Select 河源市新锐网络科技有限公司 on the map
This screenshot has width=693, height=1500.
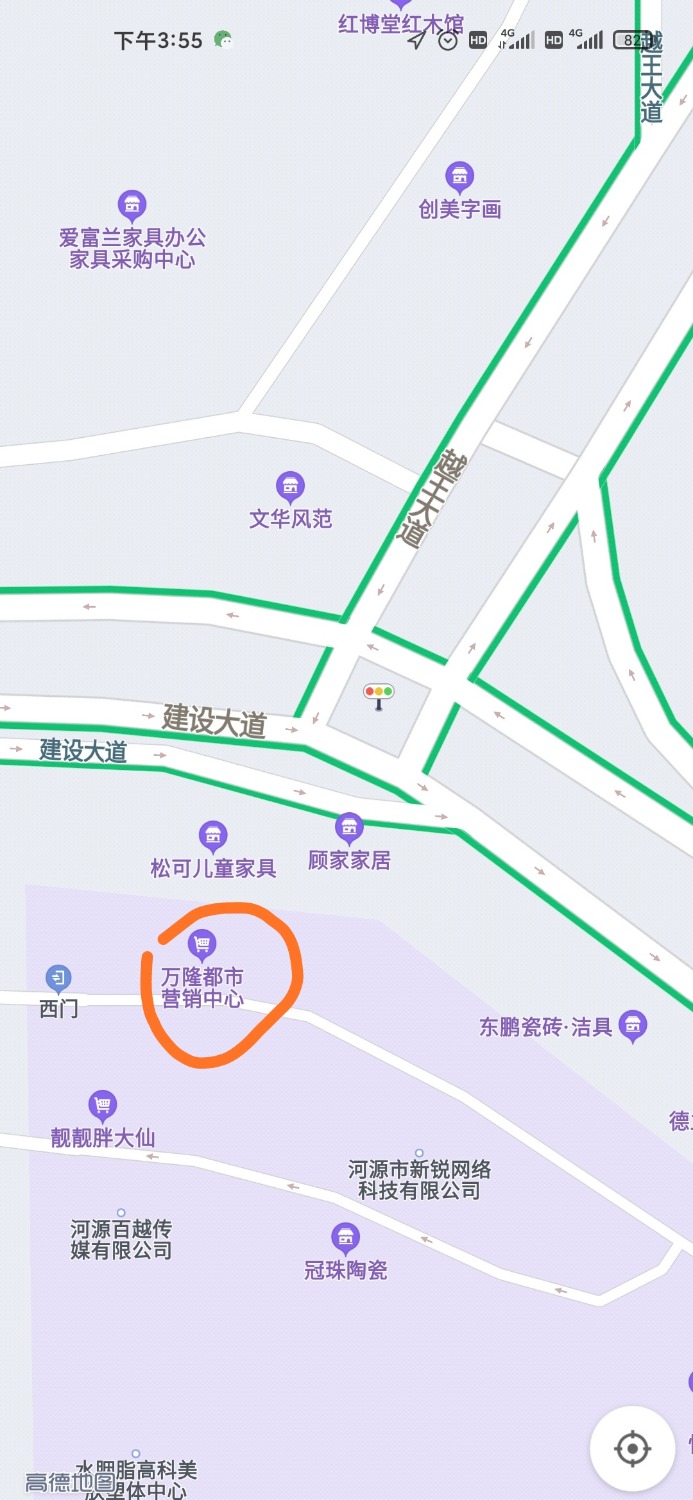420,1179
